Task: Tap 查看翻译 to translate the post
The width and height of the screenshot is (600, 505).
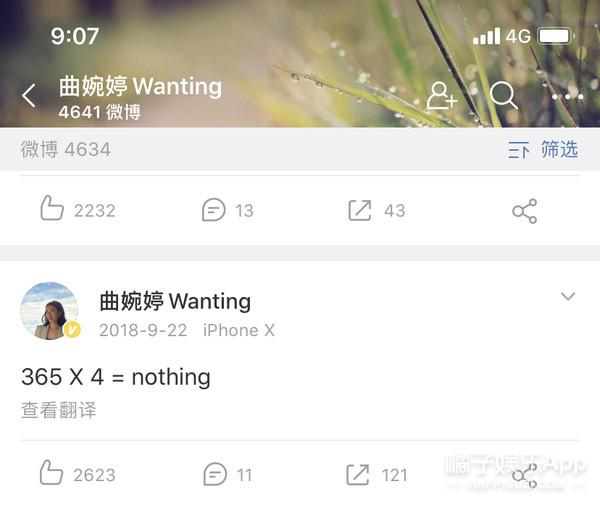Action: pyautogui.click(x=59, y=410)
